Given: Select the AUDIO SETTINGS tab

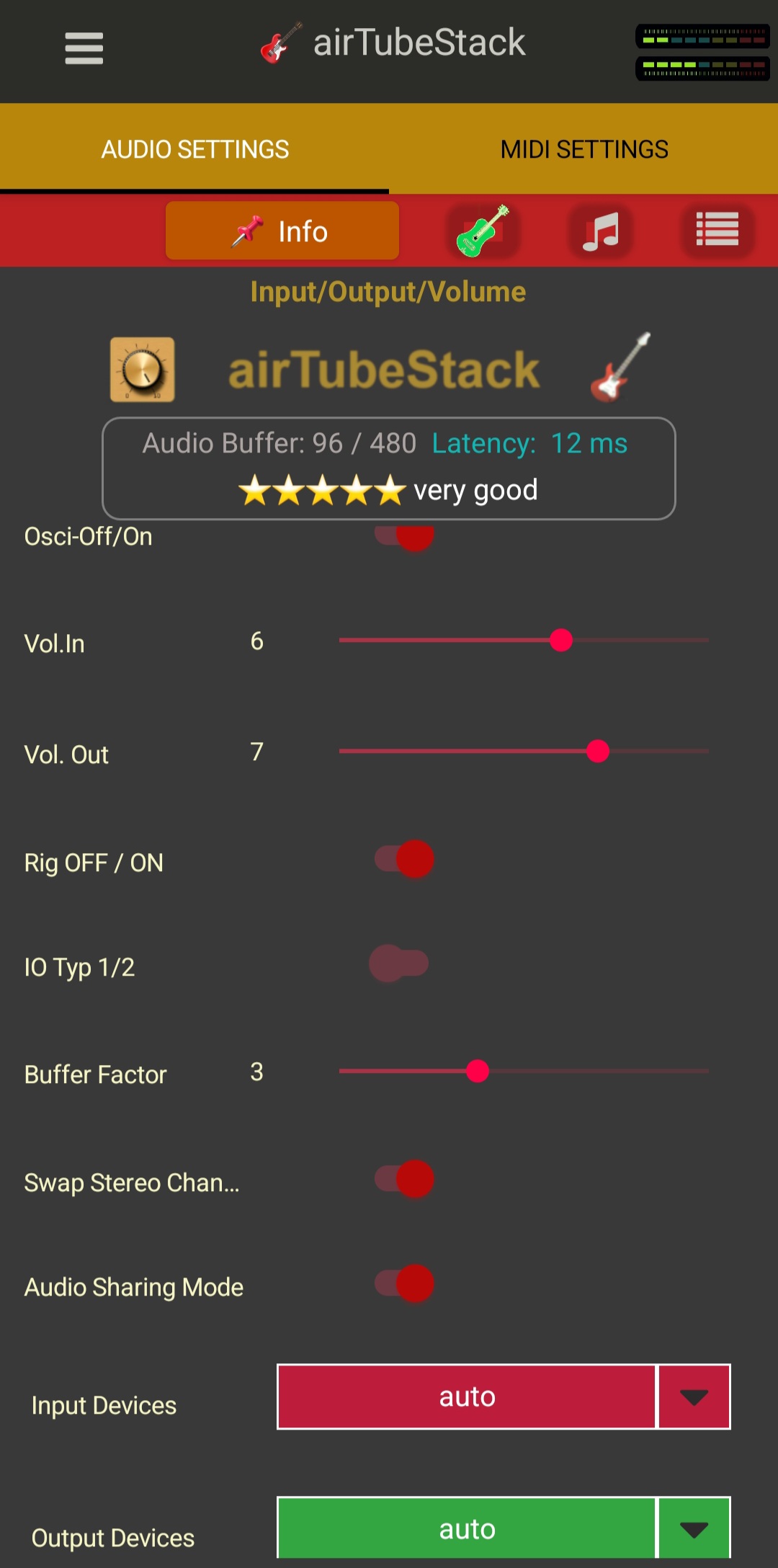Looking at the screenshot, I should tap(194, 149).
